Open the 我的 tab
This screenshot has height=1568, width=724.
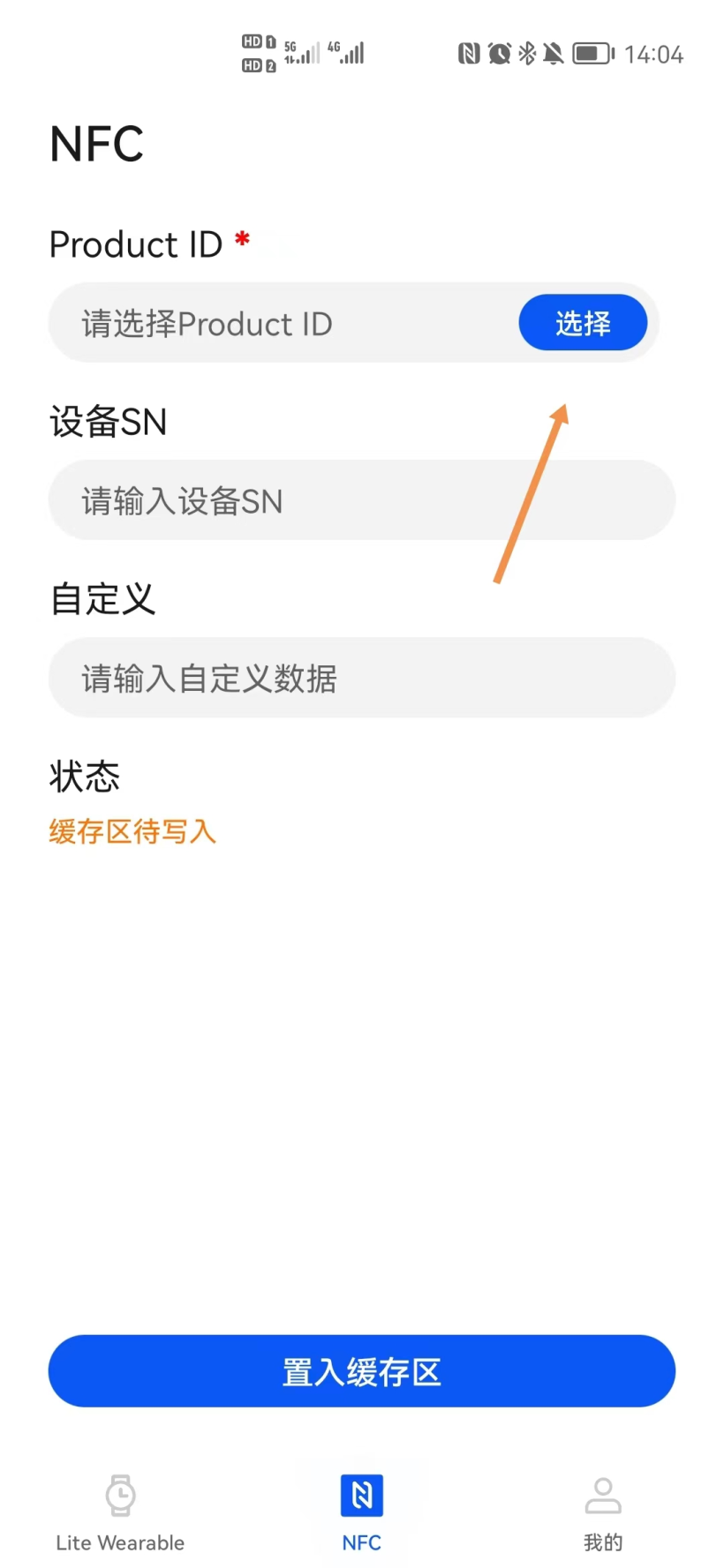pos(603,1513)
